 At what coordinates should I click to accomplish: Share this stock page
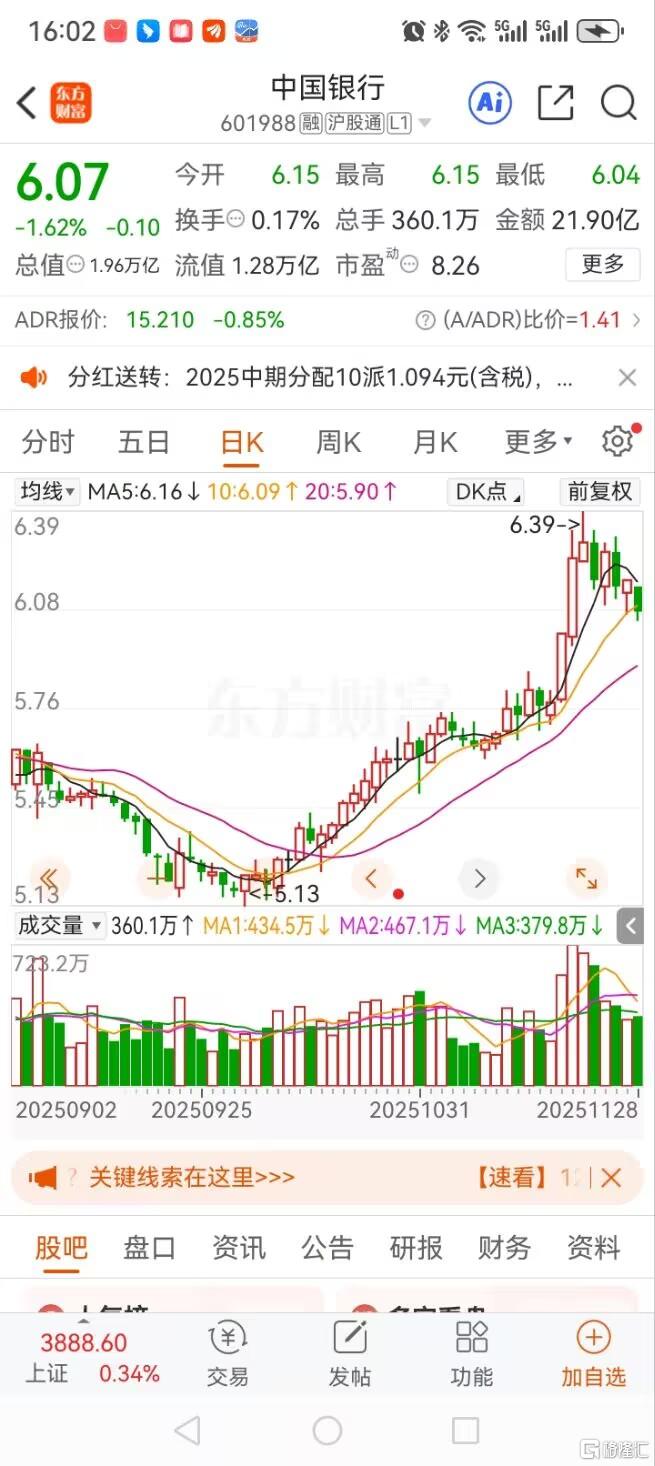point(555,102)
